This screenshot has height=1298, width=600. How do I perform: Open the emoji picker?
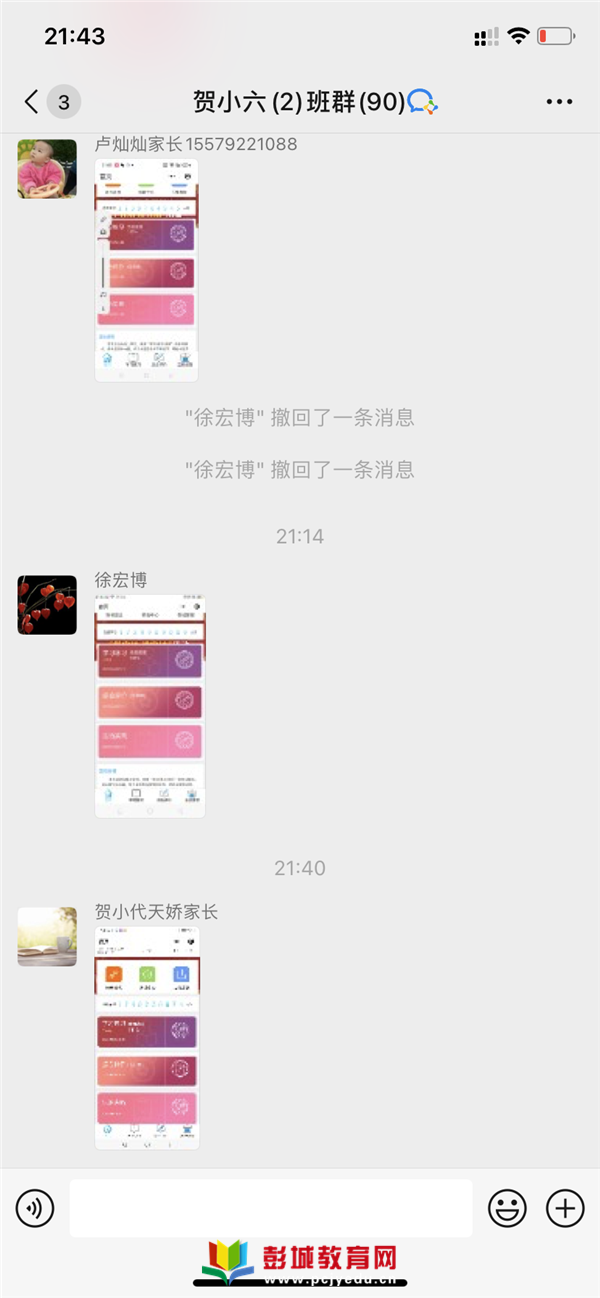point(507,1209)
